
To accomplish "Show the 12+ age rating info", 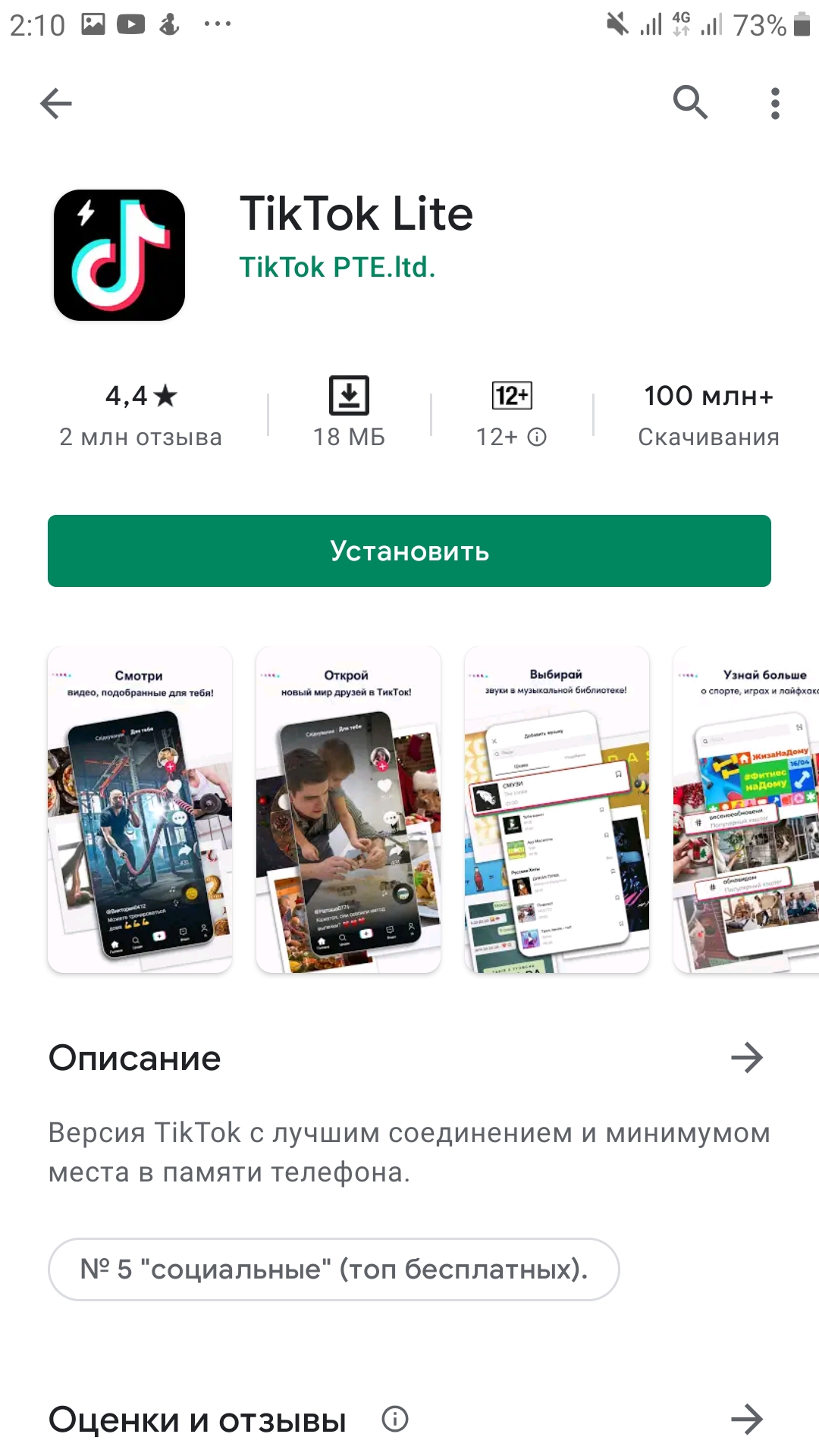I will [512, 415].
